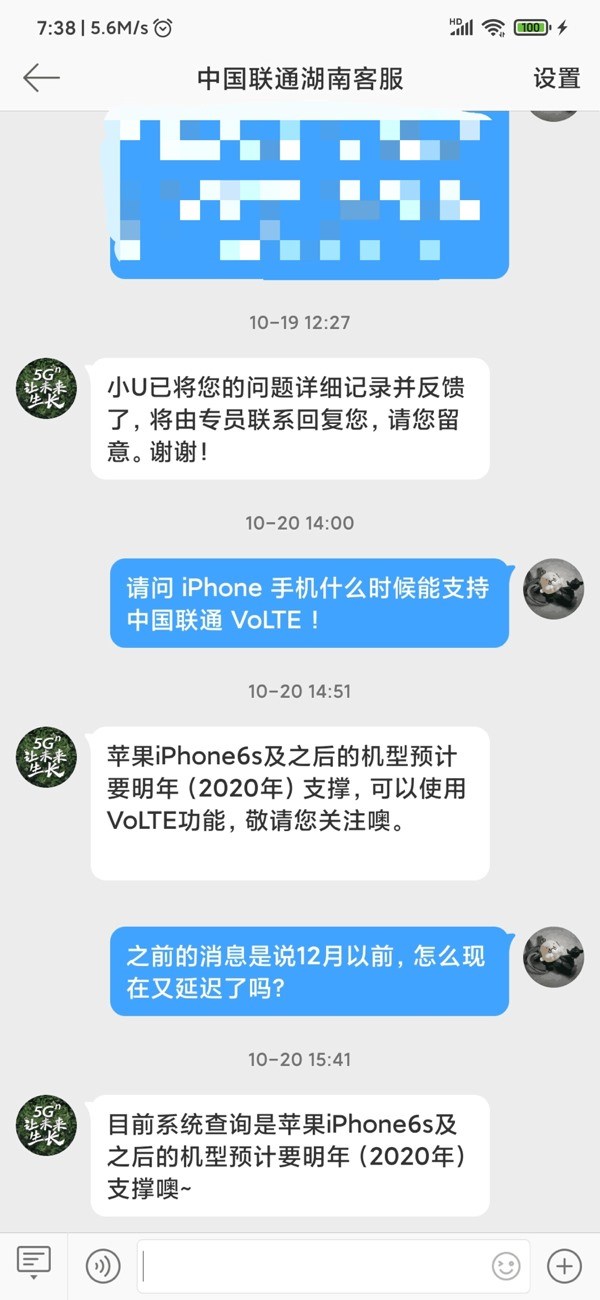Open the service menu list icon
Image resolution: width=600 pixels, height=1300 pixels.
(x=34, y=1264)
